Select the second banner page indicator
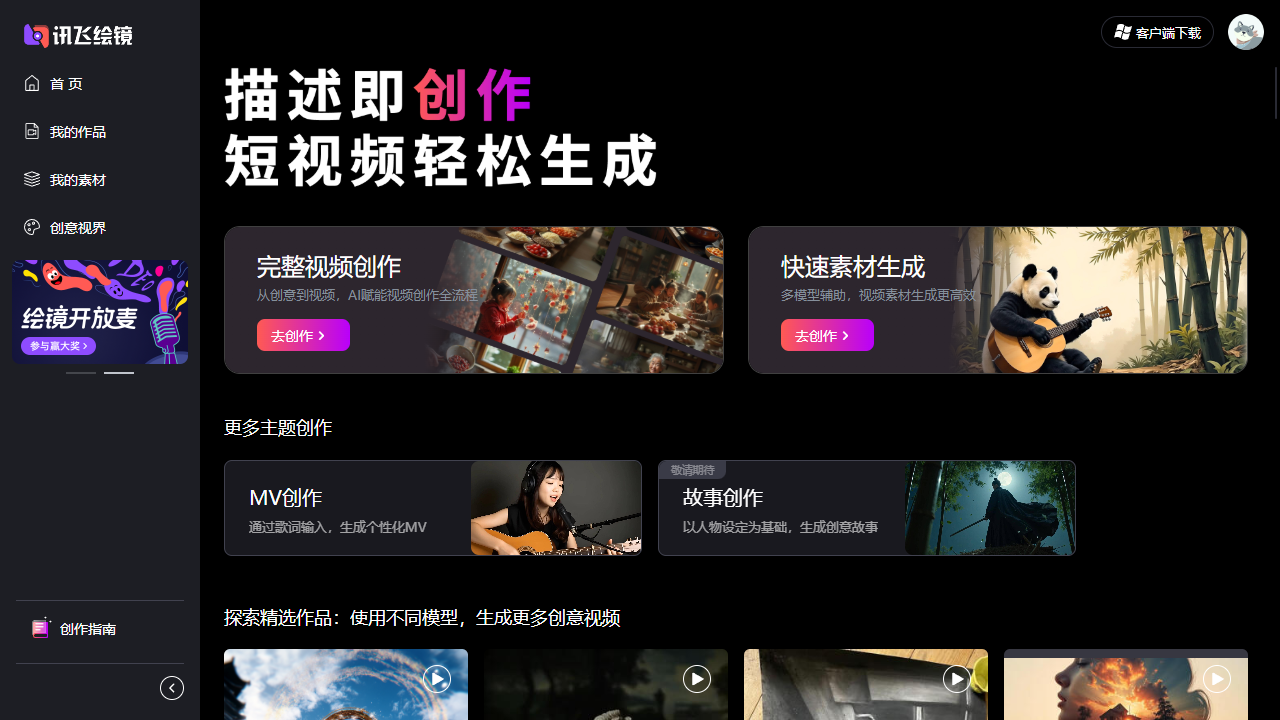The image size is (1280, 720). click(119, 373)
